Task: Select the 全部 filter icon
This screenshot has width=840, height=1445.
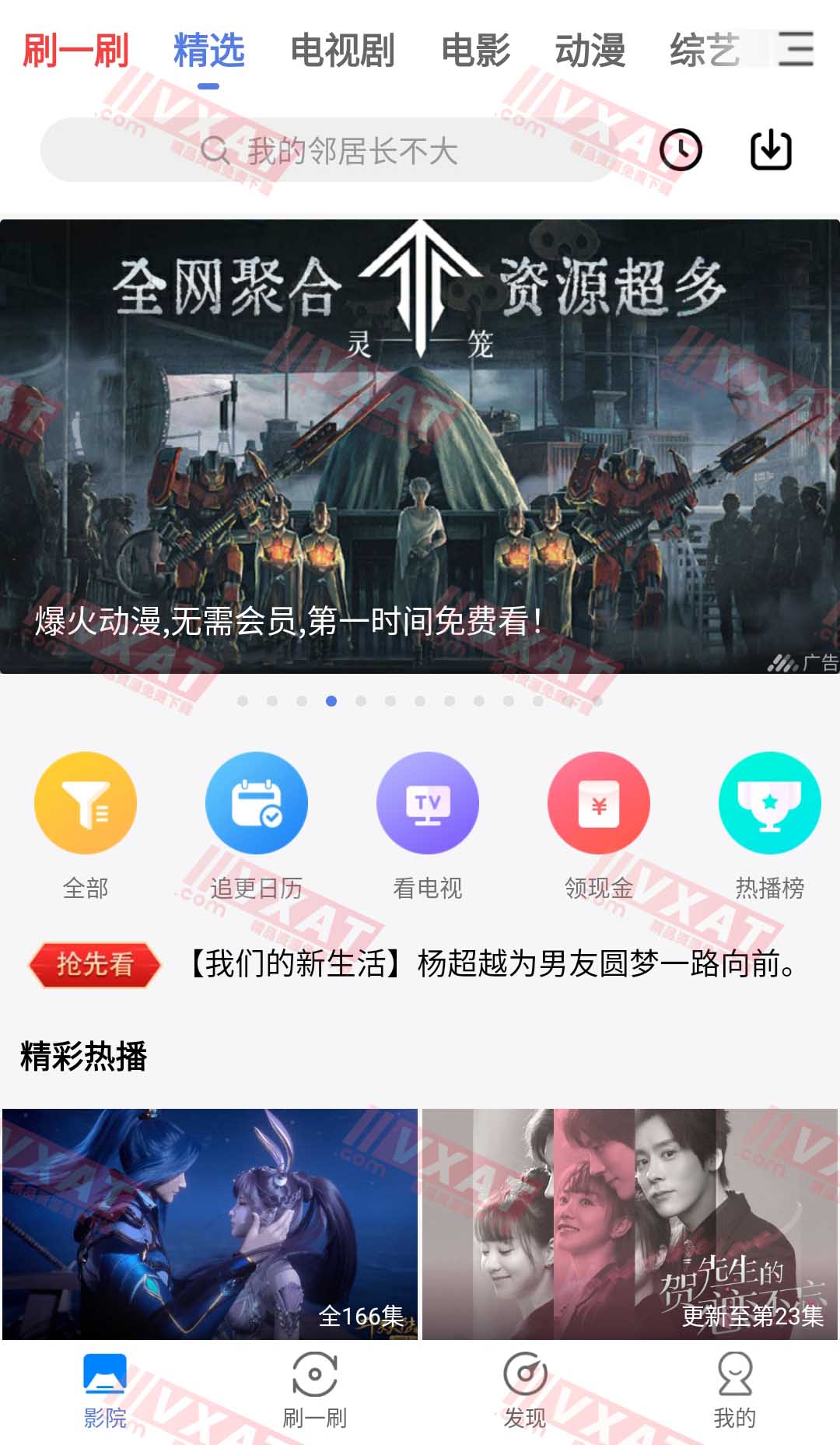Action: (x=86, y=803)
